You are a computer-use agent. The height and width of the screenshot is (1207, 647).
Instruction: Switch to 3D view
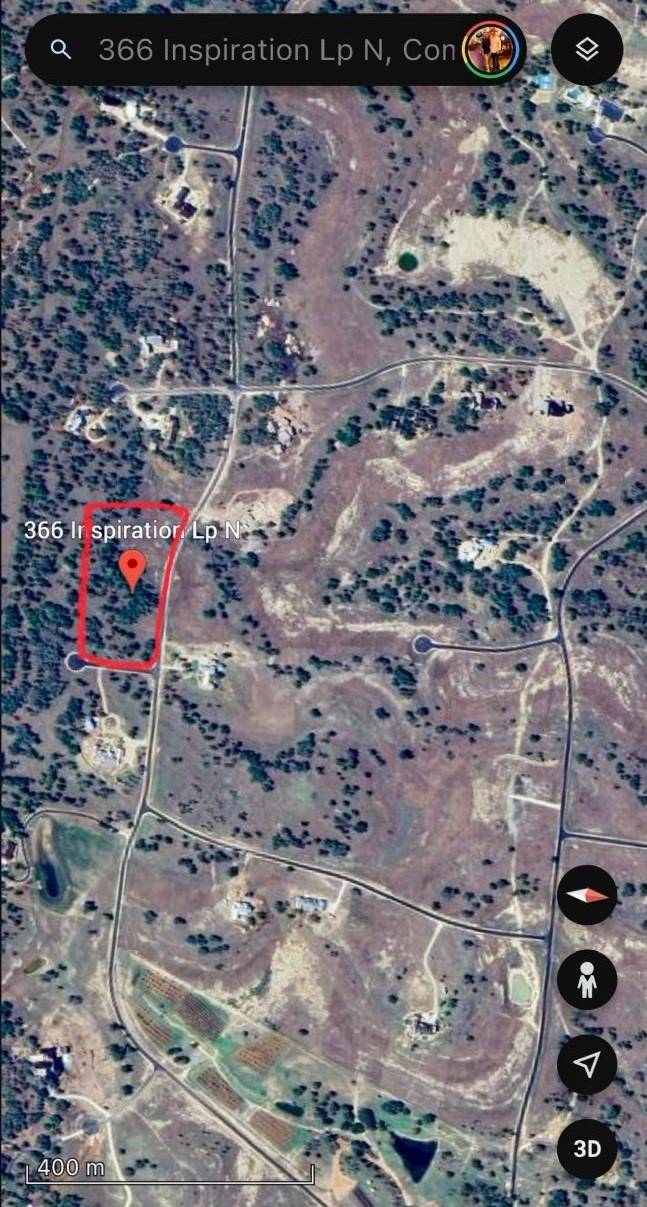(x=587, y=1148)
